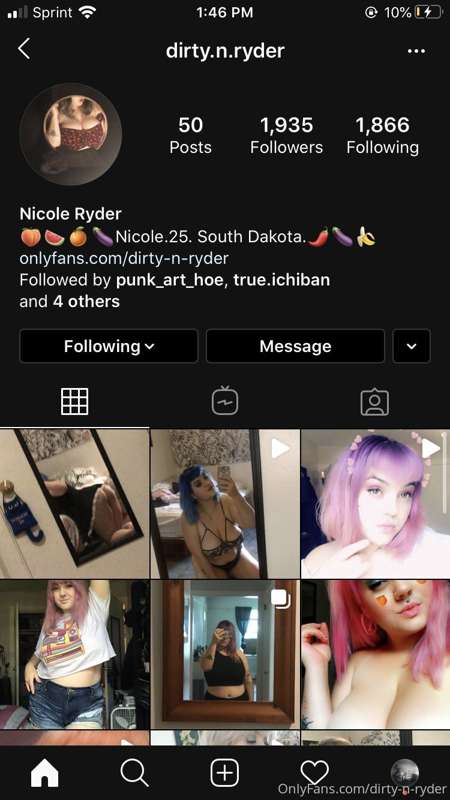
Task: View the 1,866 Following list
Action: point(383,135)
